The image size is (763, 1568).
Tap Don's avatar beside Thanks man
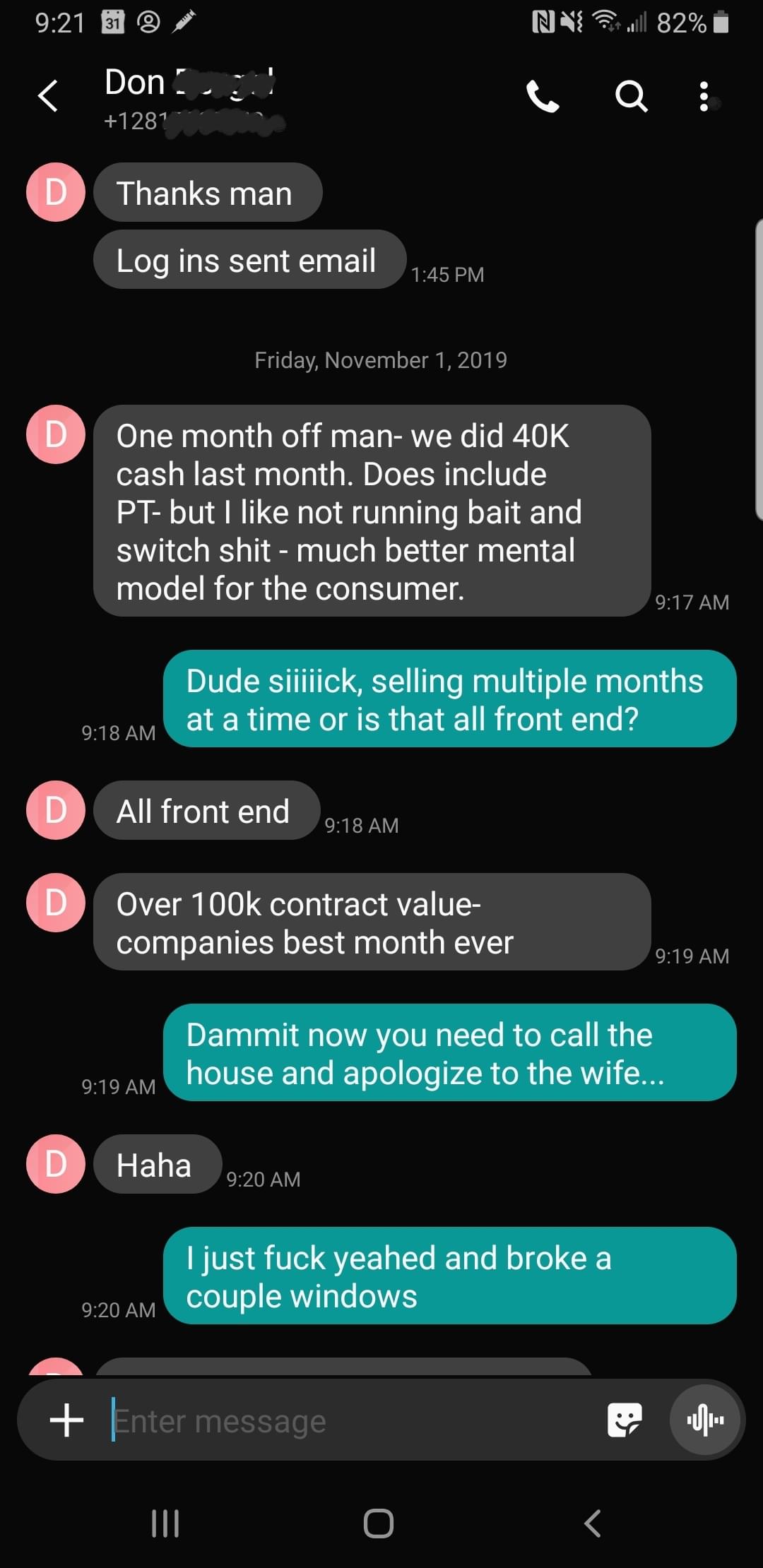click(56, 192)
